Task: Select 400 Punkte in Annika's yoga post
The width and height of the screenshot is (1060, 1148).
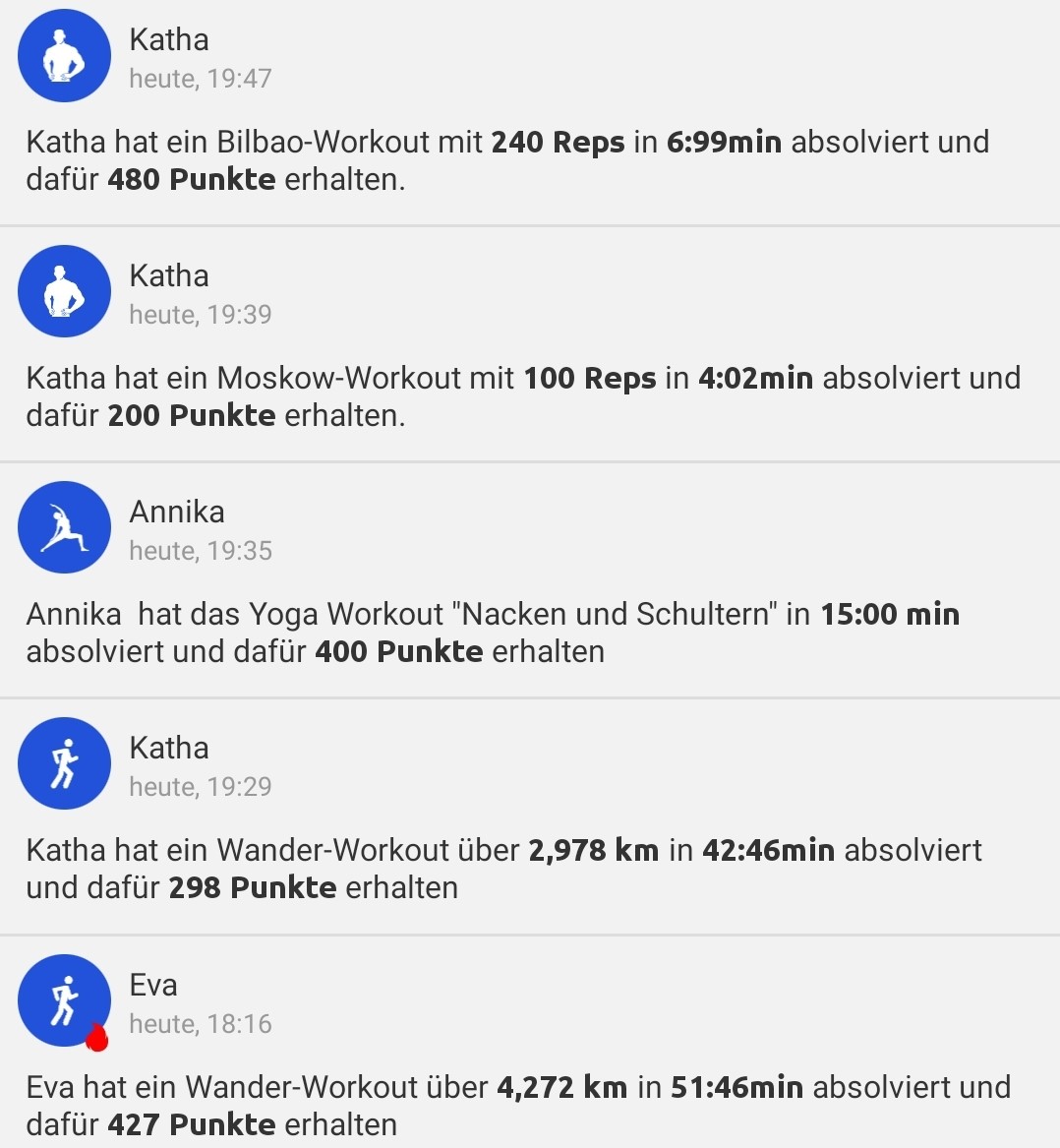Action: pos(398,651)
